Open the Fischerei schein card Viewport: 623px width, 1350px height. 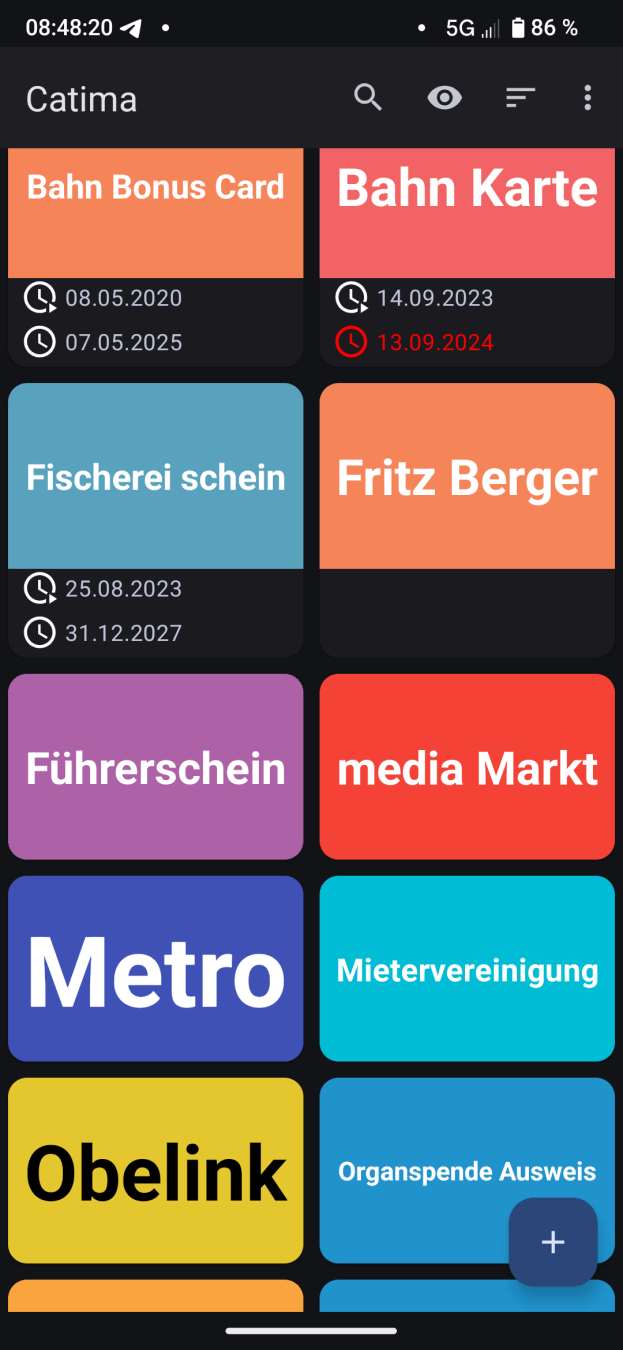pos(155,520)
